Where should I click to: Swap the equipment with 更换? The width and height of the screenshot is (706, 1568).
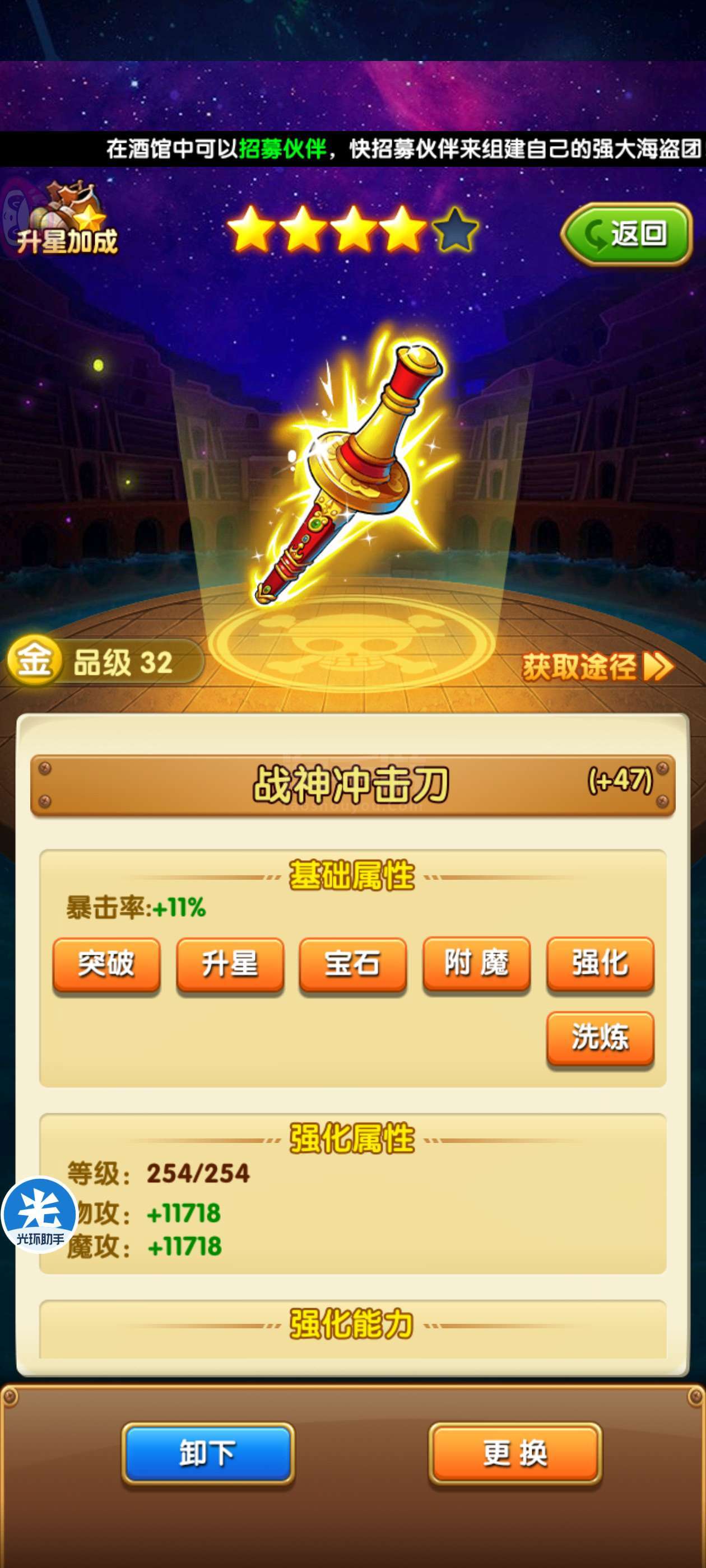coord(515,1454)
